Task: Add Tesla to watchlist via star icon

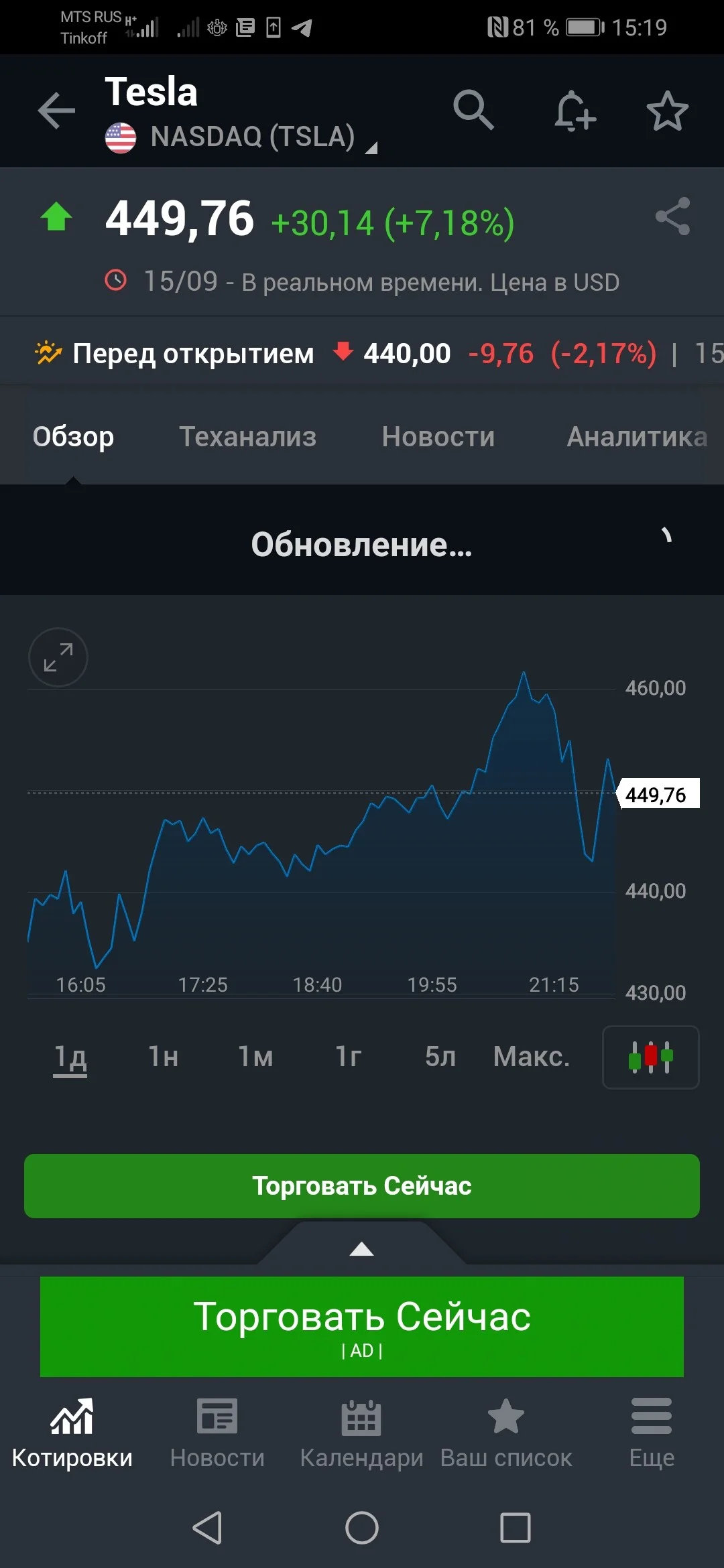Action: (667, 111)
